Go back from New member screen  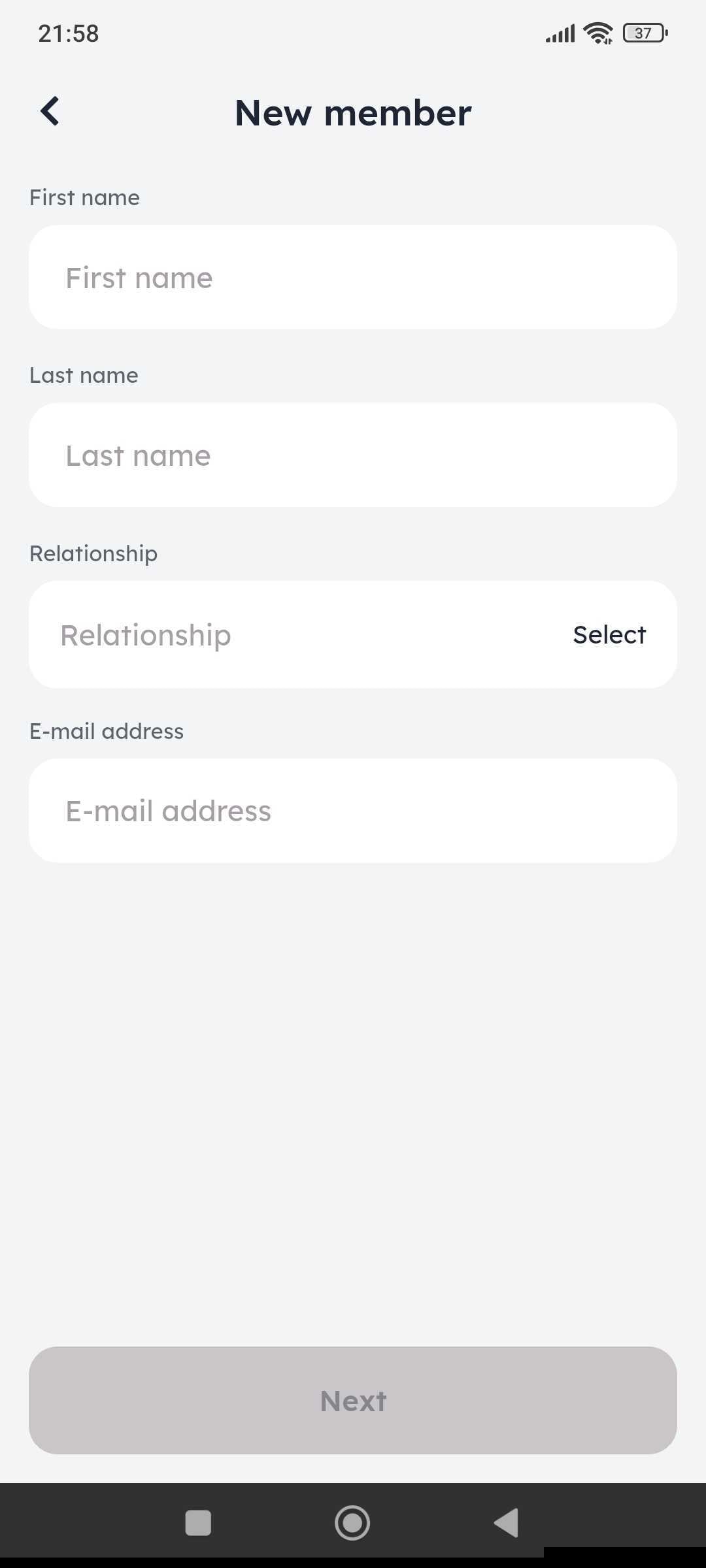50,111
